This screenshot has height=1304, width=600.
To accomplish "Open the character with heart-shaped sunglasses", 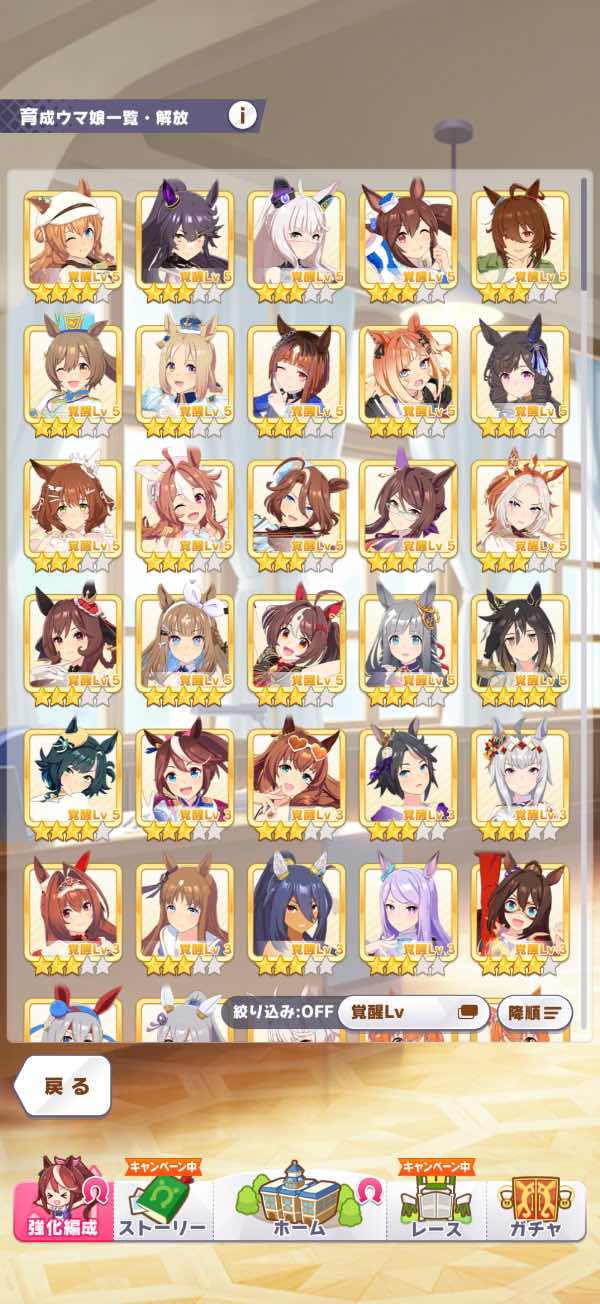I will coord(296,782).
